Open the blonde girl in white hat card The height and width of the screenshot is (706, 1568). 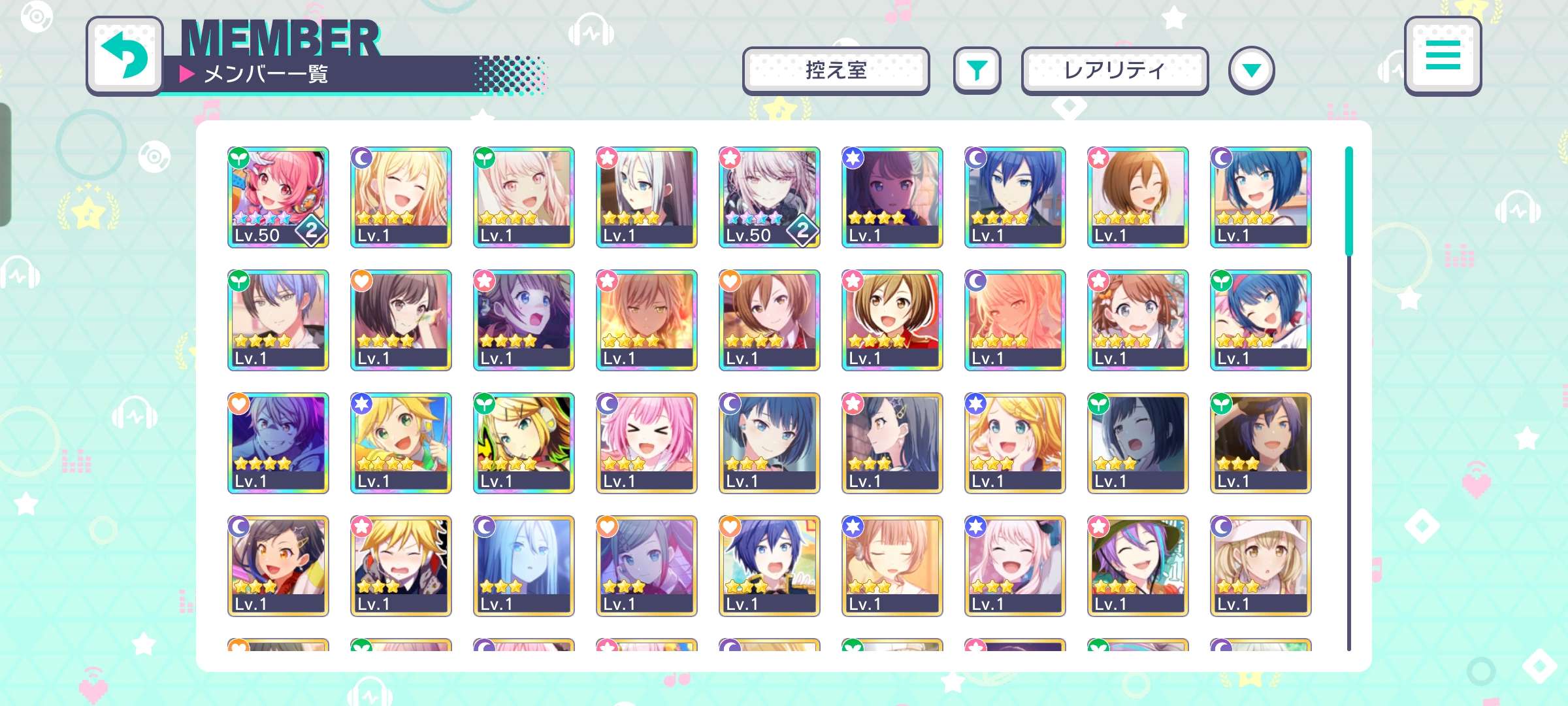(1260, 565)
